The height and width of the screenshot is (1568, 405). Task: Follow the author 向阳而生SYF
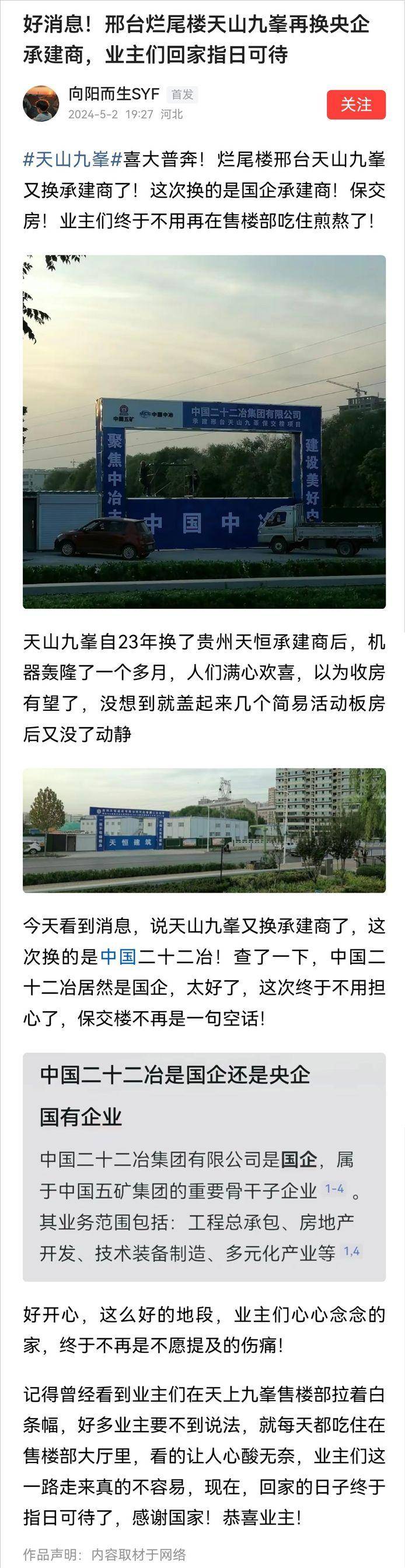click(355, 105)
